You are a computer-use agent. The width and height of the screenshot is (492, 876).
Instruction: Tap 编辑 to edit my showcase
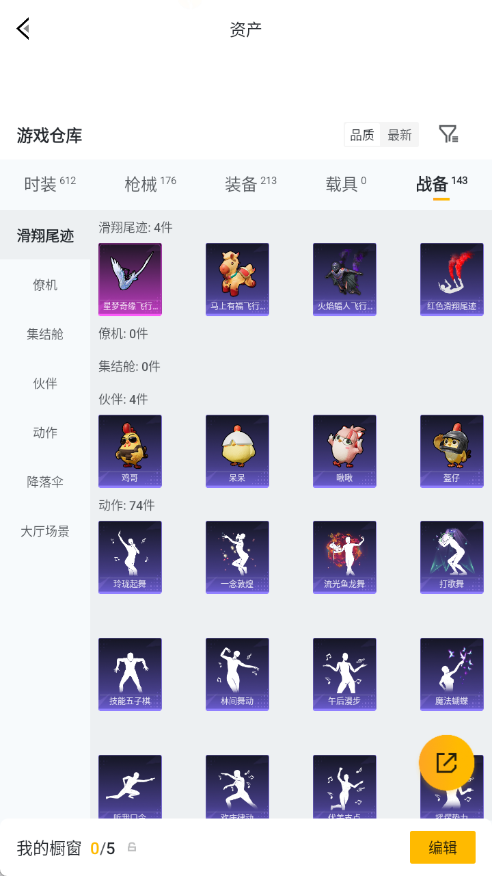[443, 848]
